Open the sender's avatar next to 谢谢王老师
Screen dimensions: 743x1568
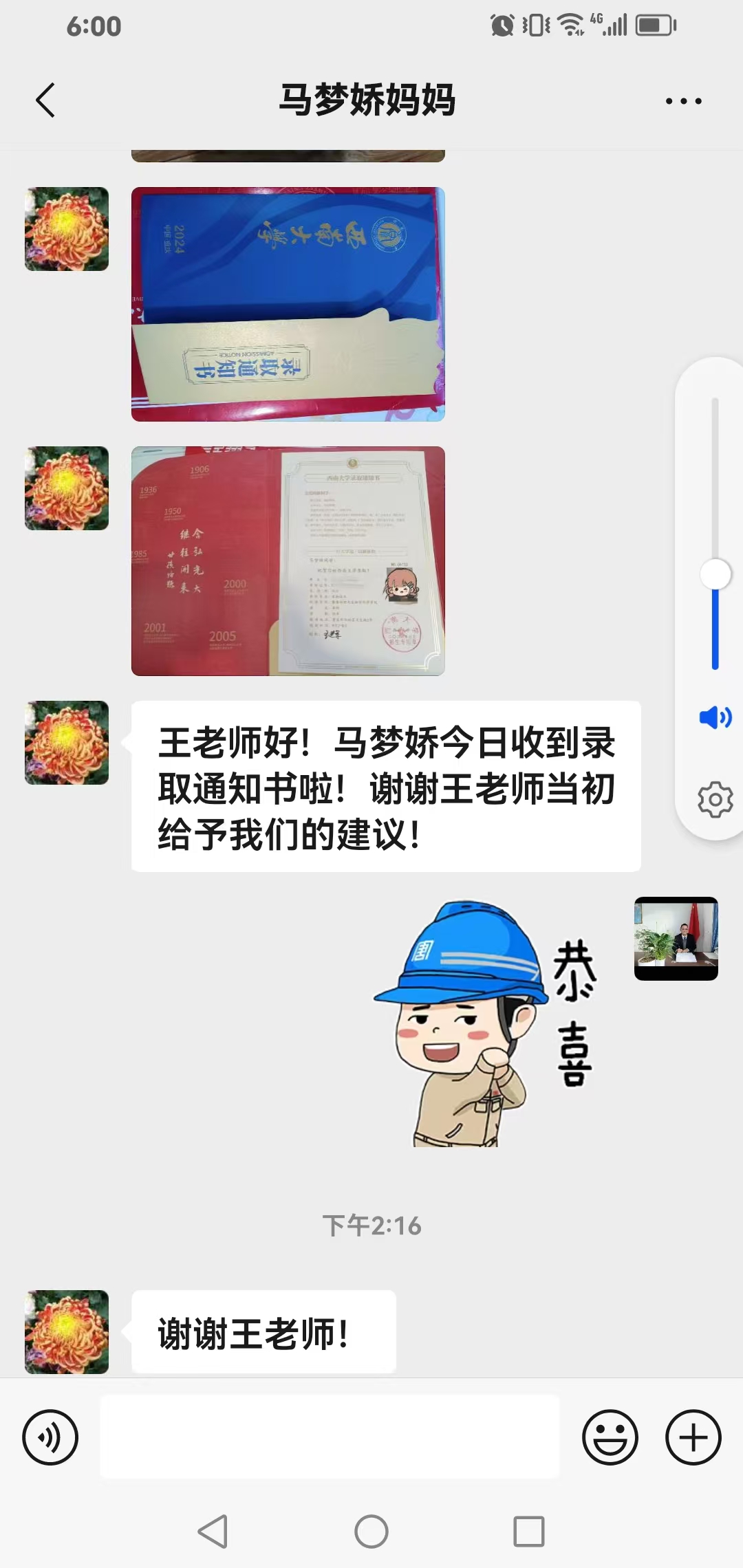coord(67,1331)
